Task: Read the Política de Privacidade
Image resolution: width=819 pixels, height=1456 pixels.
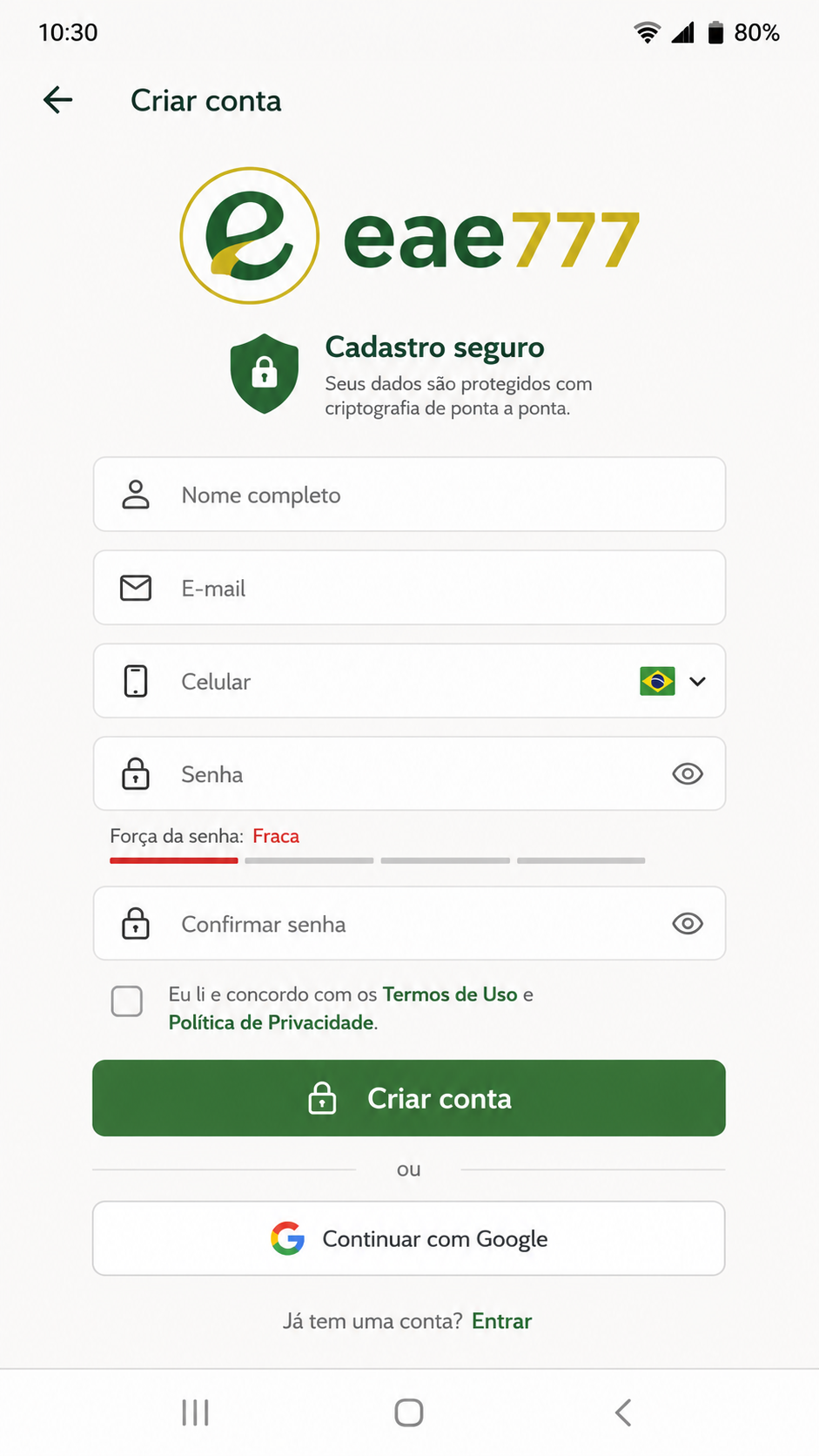Action: pyautogui.click(x=272, y=1022)
